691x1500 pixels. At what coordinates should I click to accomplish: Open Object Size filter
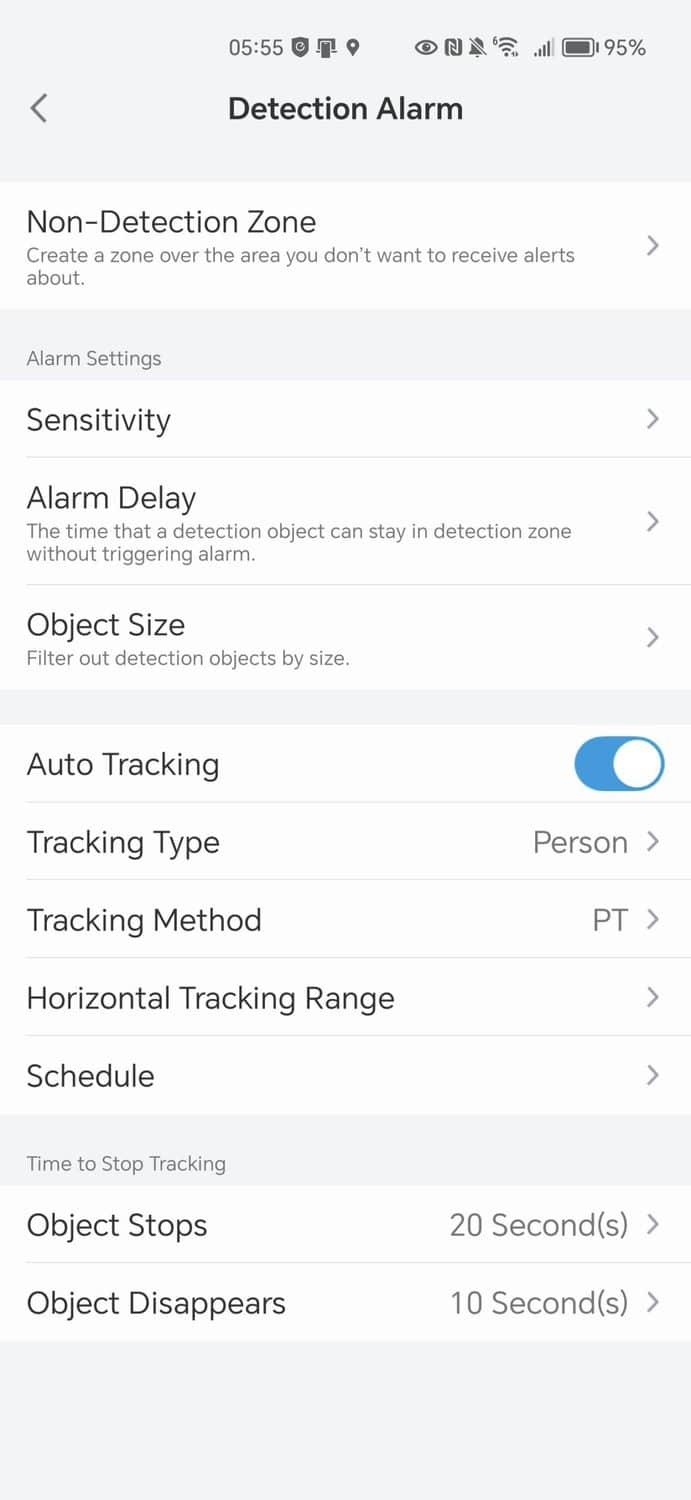pos(345,637)
